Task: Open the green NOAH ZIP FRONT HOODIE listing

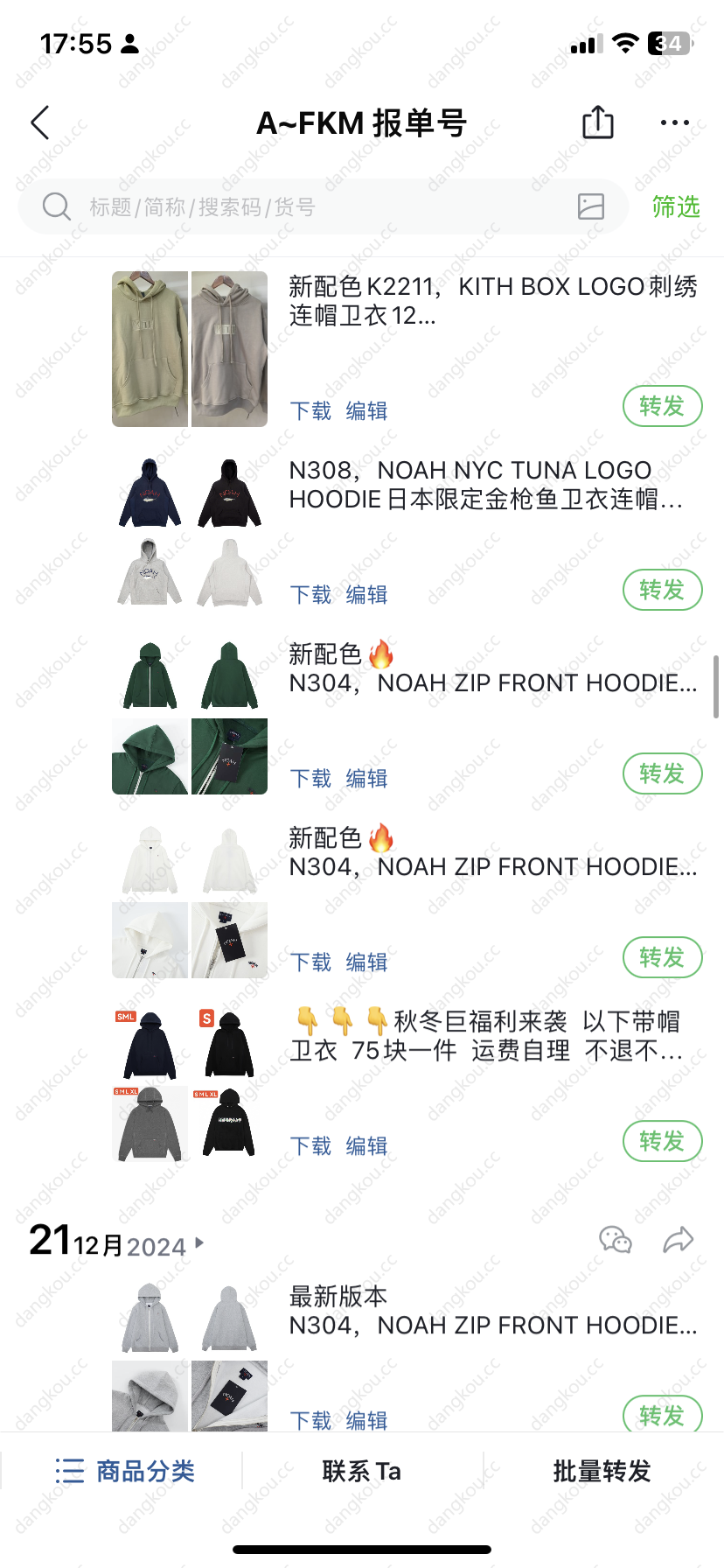Action: (494, 668)
